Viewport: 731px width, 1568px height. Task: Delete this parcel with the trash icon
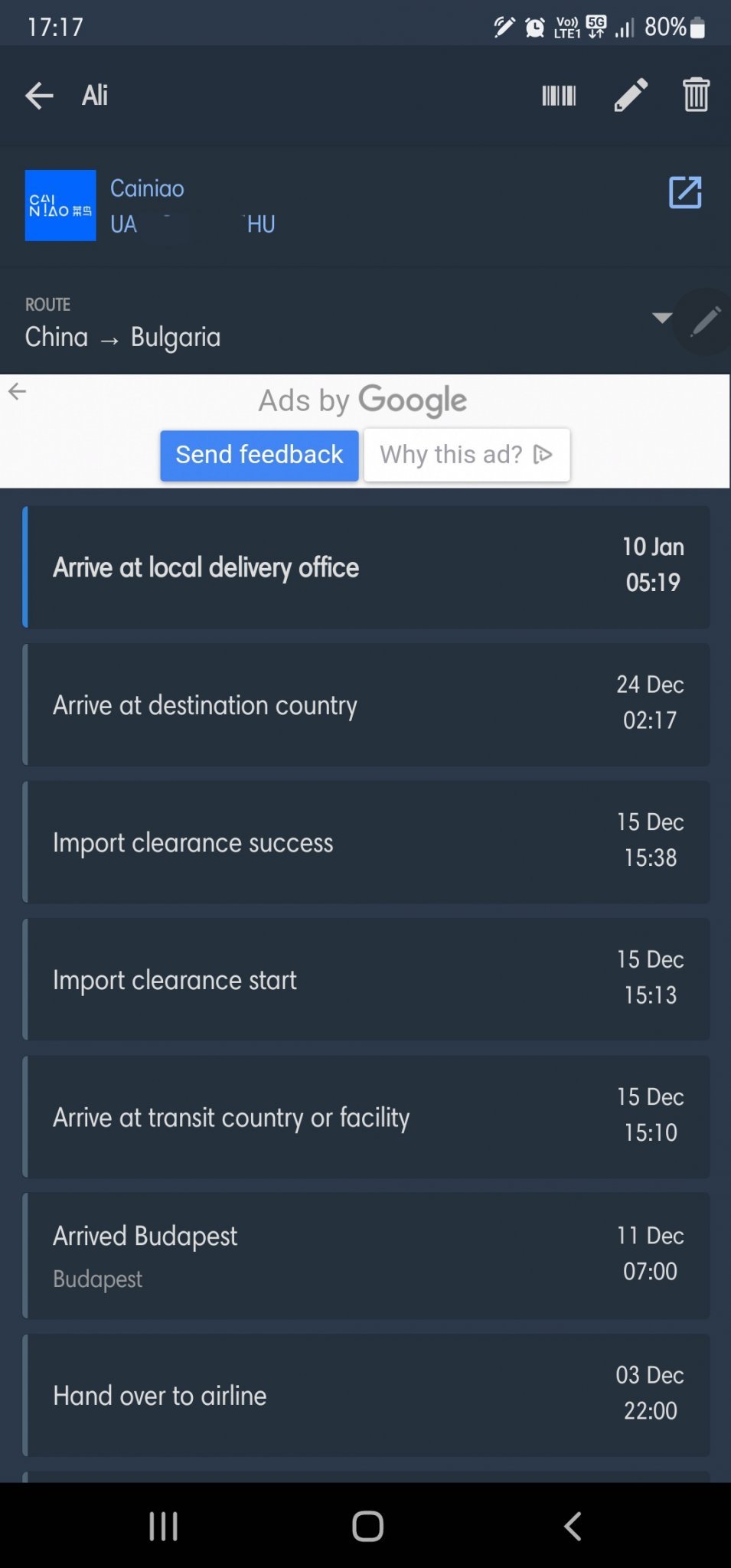(696, 96)
